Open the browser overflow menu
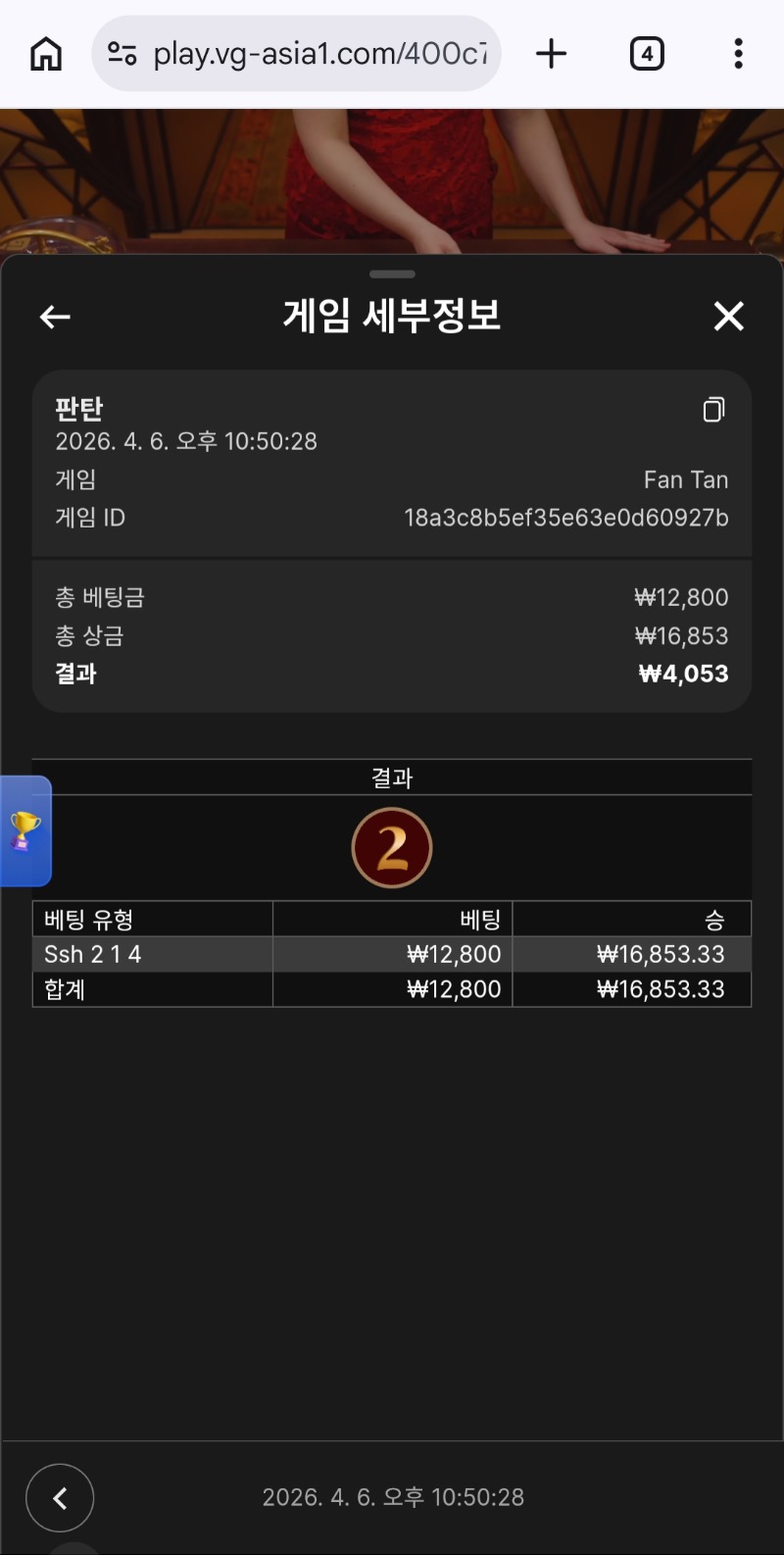This screenshot has height=1555, width=784. pos(738,54)
